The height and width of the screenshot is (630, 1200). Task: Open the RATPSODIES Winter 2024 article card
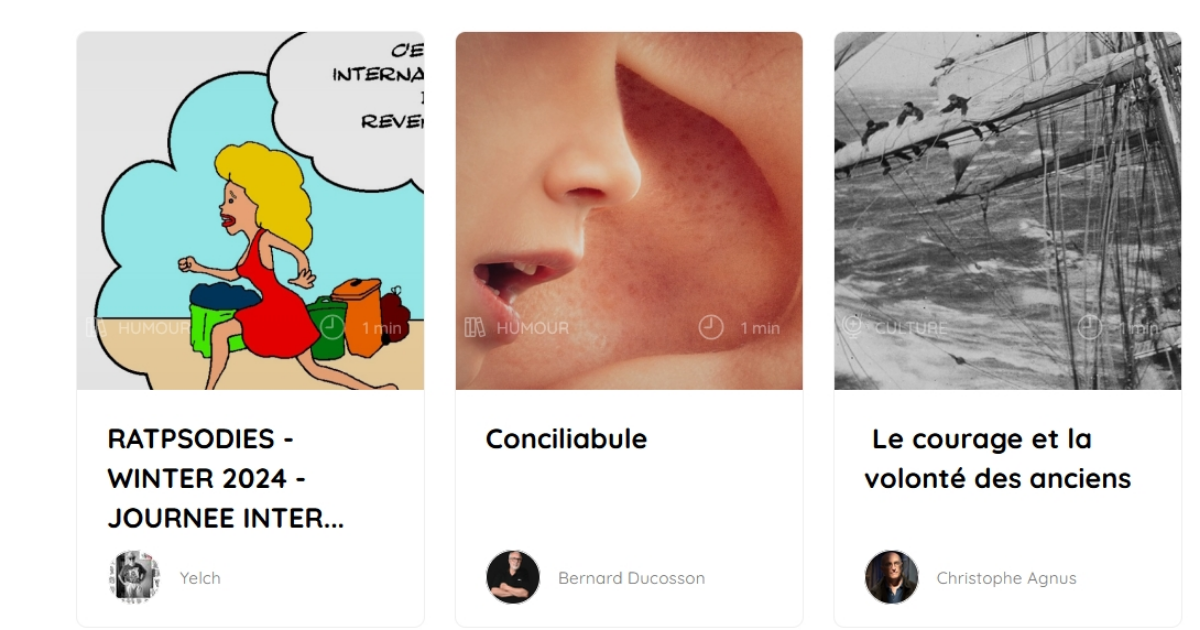(x=225, y=478)
